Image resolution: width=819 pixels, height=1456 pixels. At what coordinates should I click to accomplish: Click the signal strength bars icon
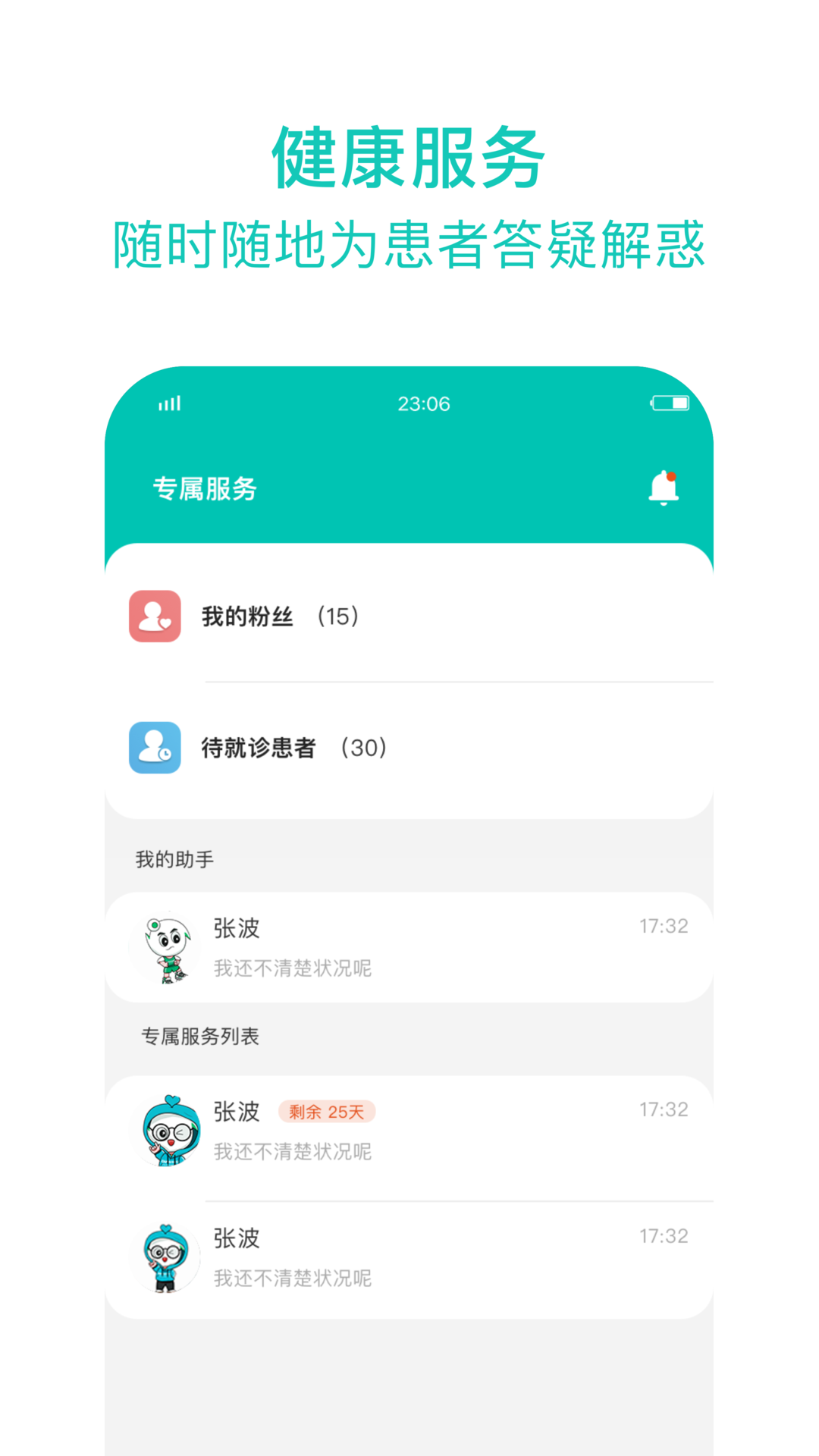point(169,403)
